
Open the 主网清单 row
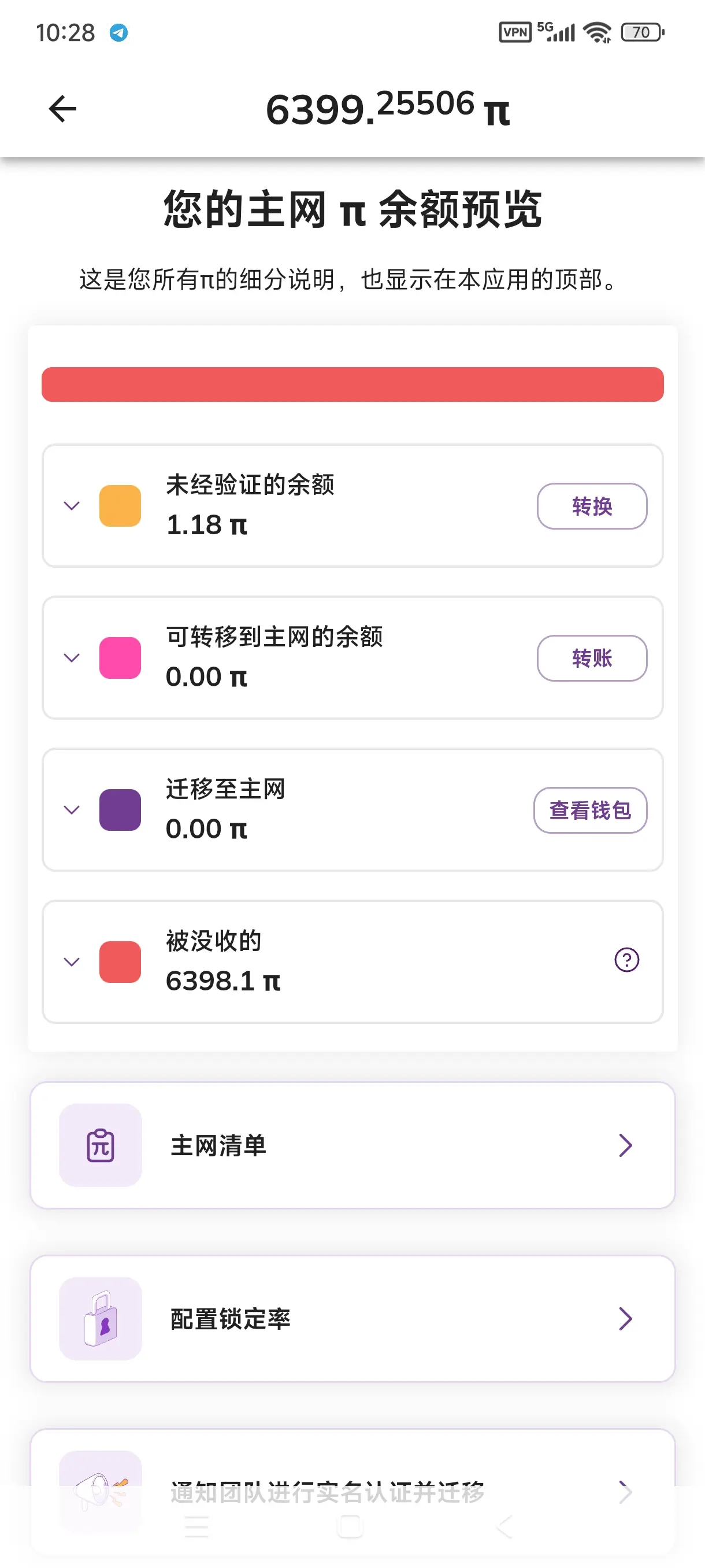pos(352,1145)
